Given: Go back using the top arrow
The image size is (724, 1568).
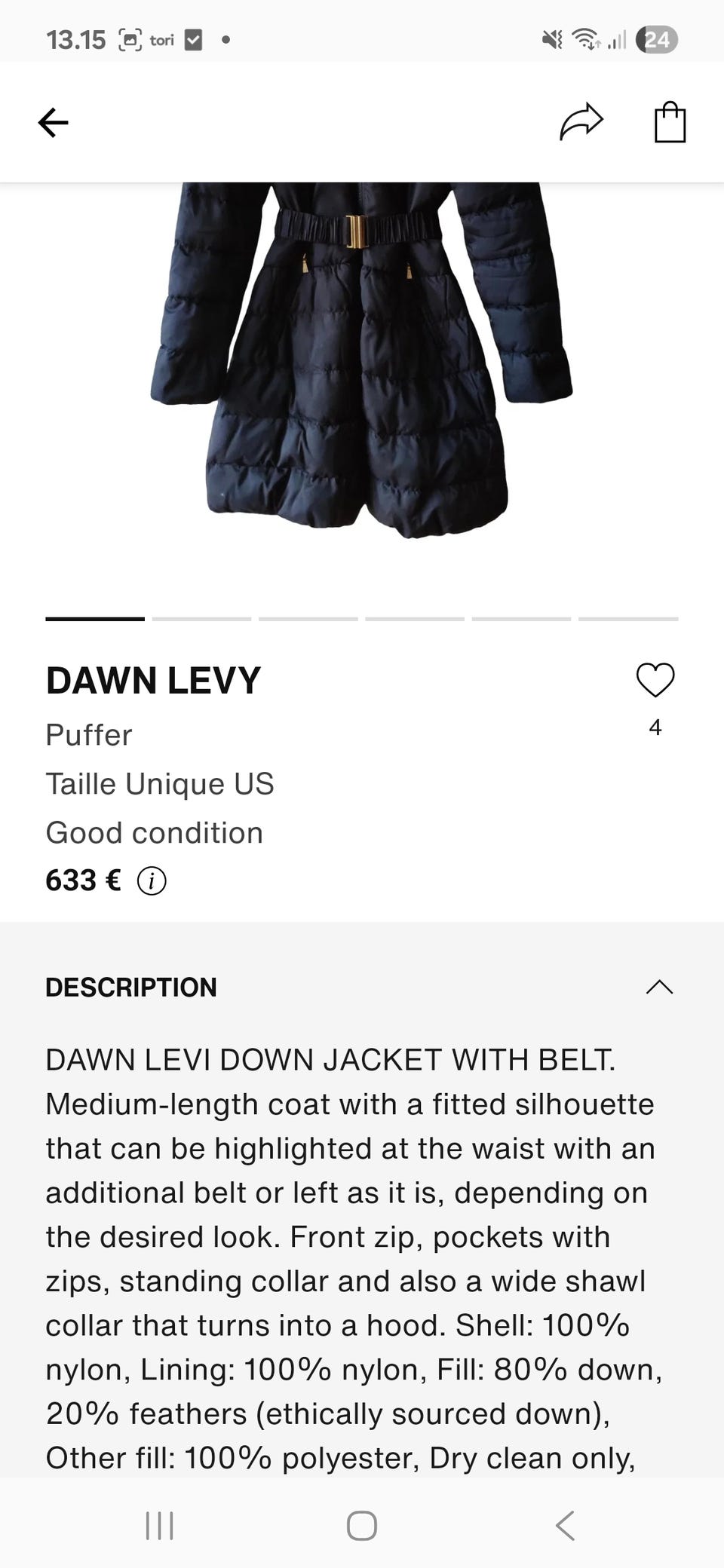Looking at the screenshot, I should (x=53, y=122).
